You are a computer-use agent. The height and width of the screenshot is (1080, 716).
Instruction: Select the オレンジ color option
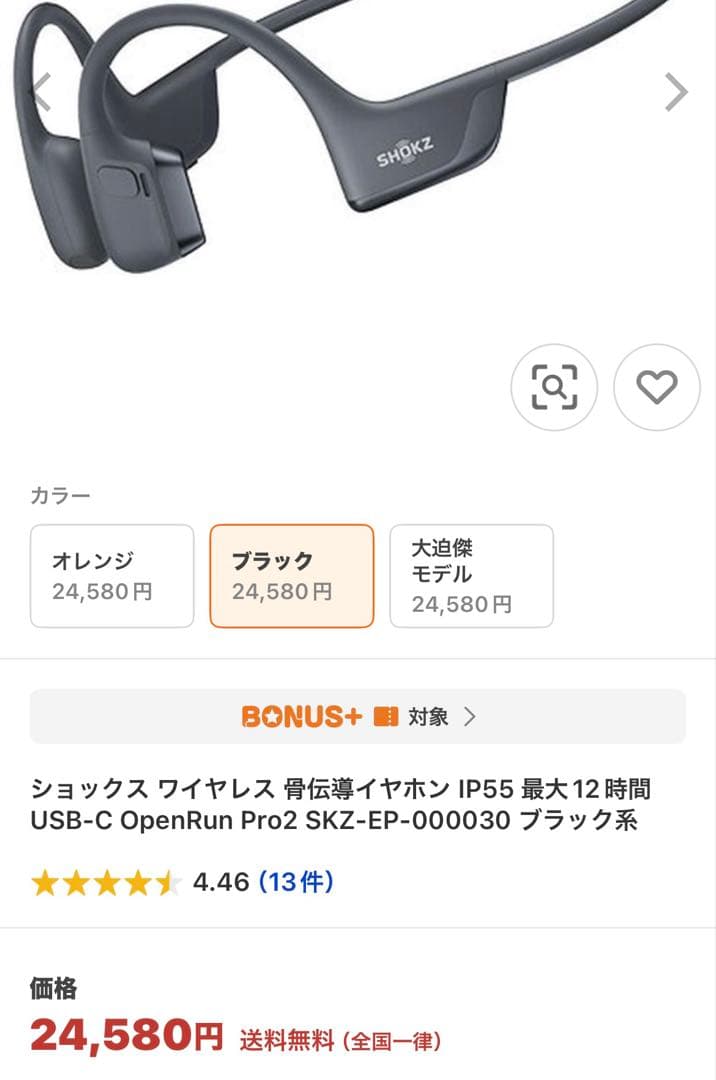pyautogui.click(x=112, y=576)
